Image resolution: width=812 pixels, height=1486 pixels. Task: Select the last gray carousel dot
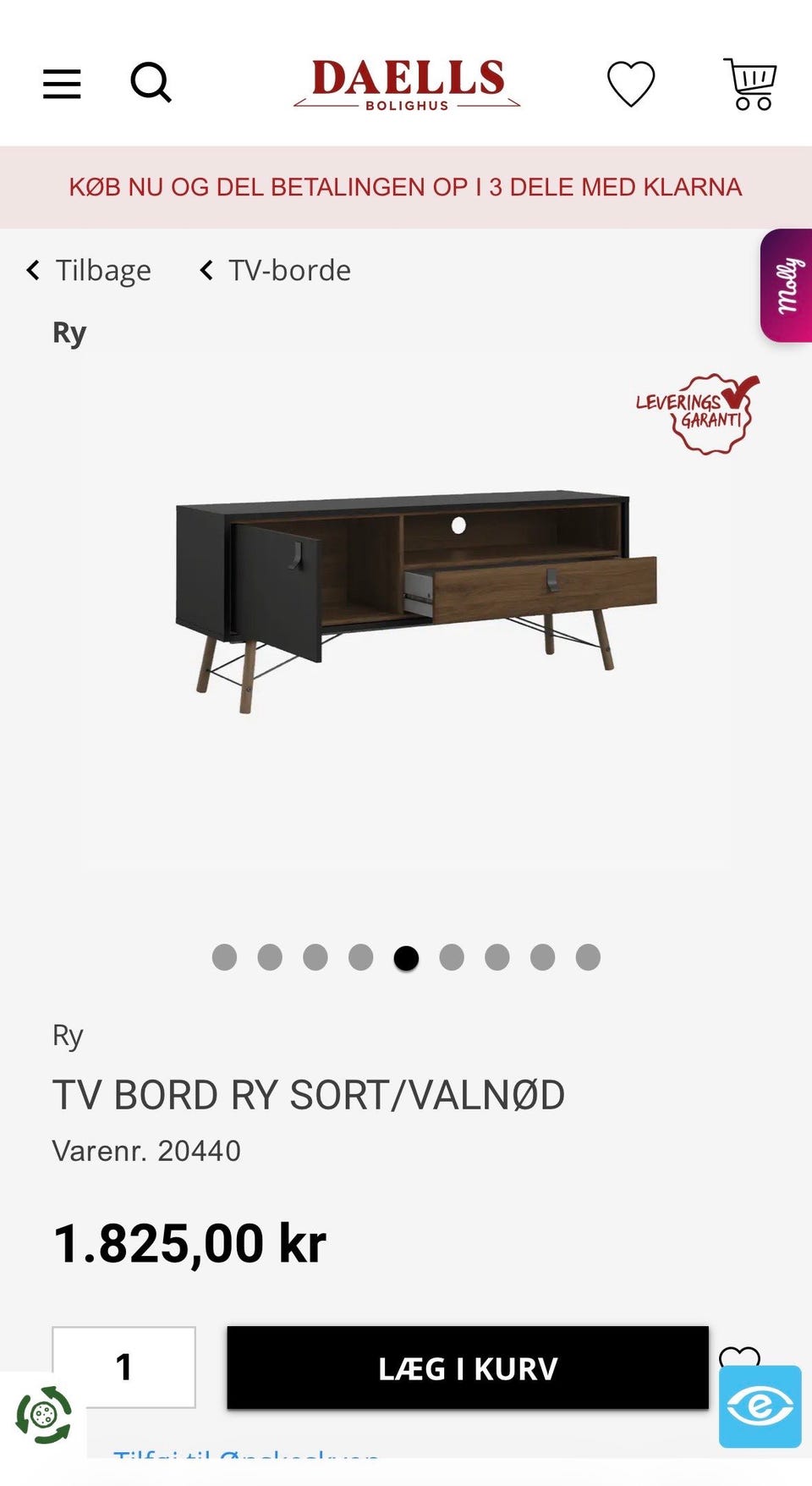588,958
